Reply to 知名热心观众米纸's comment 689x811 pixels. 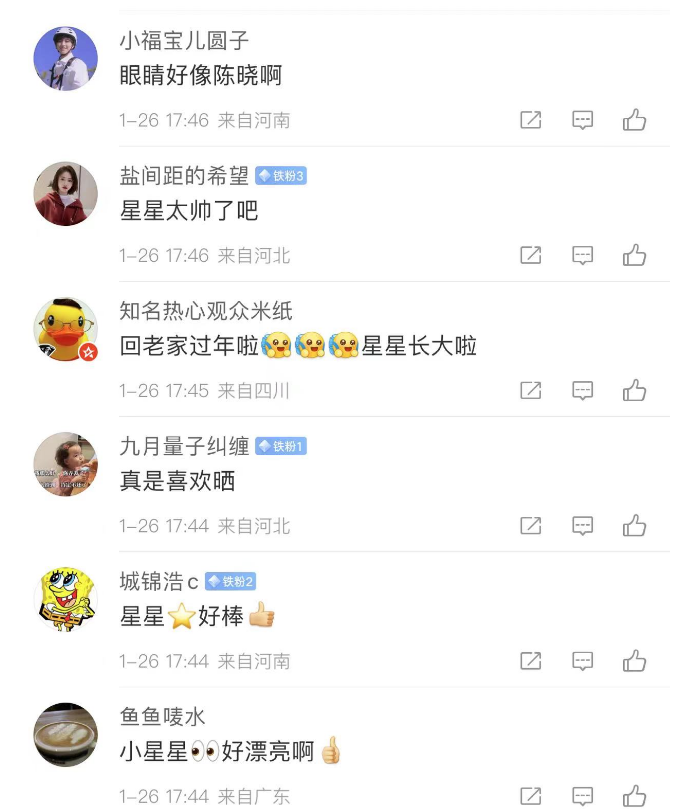pos(583,391)
